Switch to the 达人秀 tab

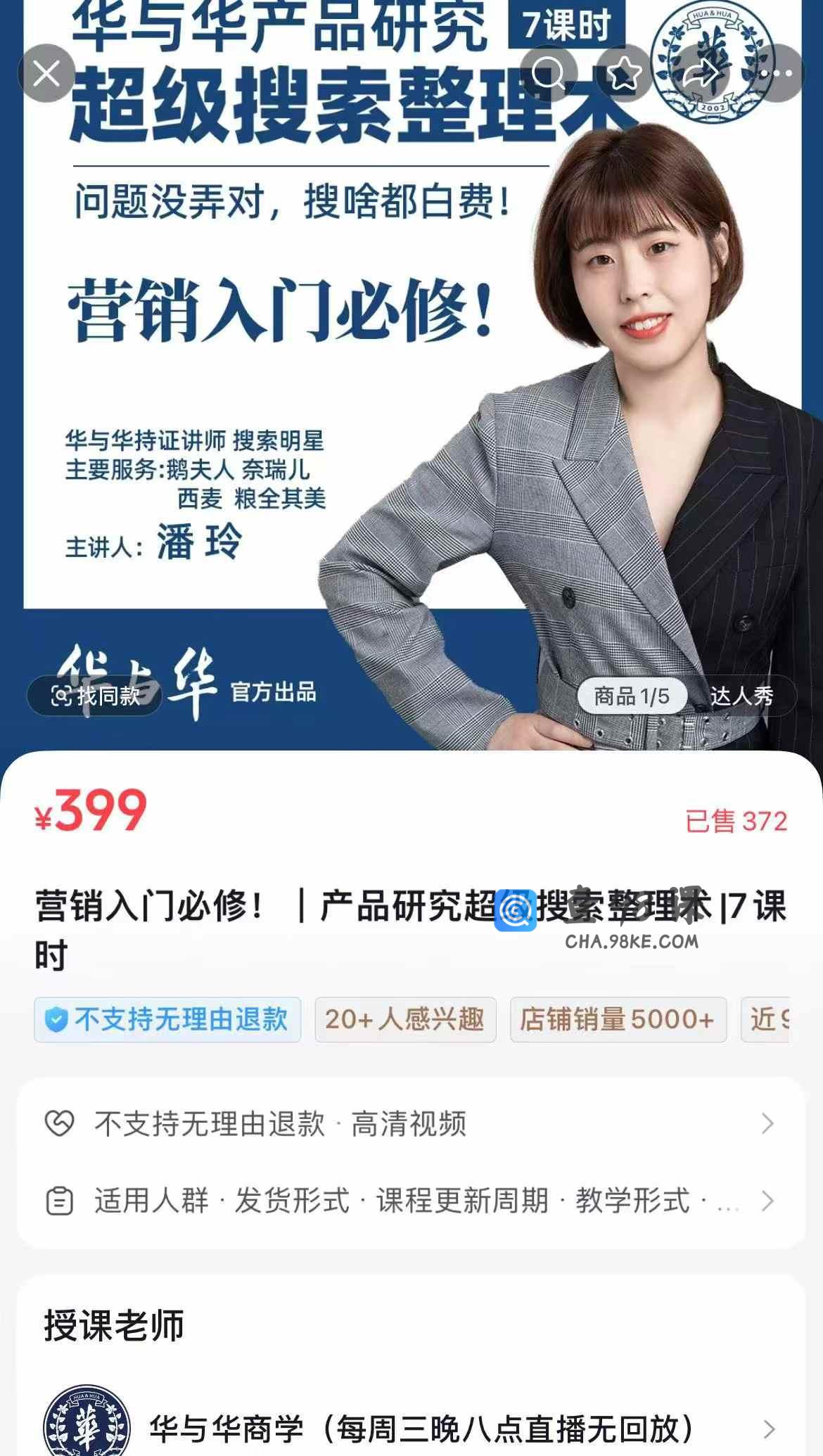[x=741, y=696]
